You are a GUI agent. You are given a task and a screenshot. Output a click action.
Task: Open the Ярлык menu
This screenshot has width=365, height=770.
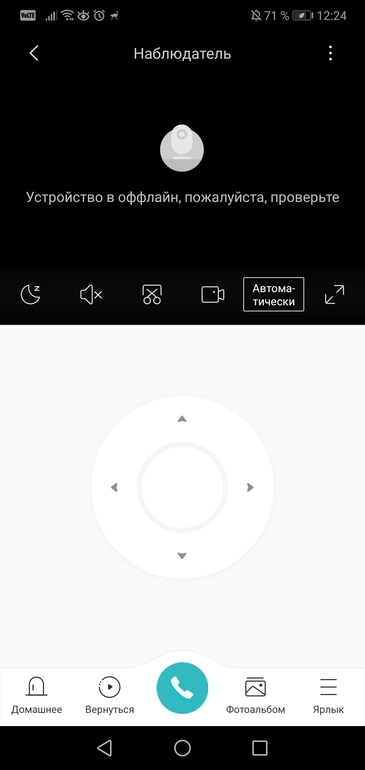pos(328,695)
